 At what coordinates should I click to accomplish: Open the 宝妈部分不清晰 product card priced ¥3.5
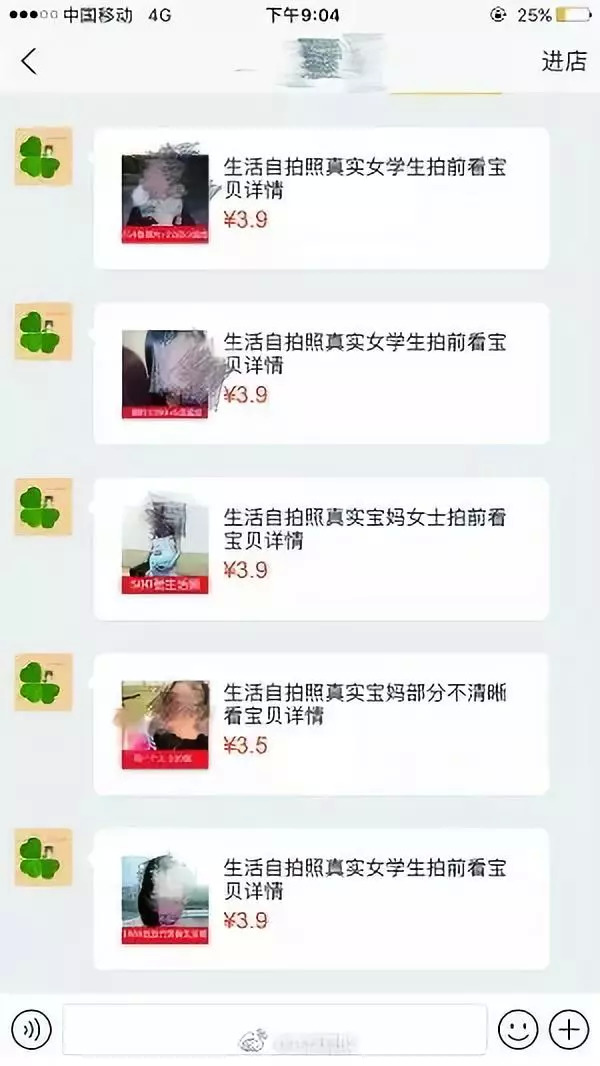(x=321, y=724)
